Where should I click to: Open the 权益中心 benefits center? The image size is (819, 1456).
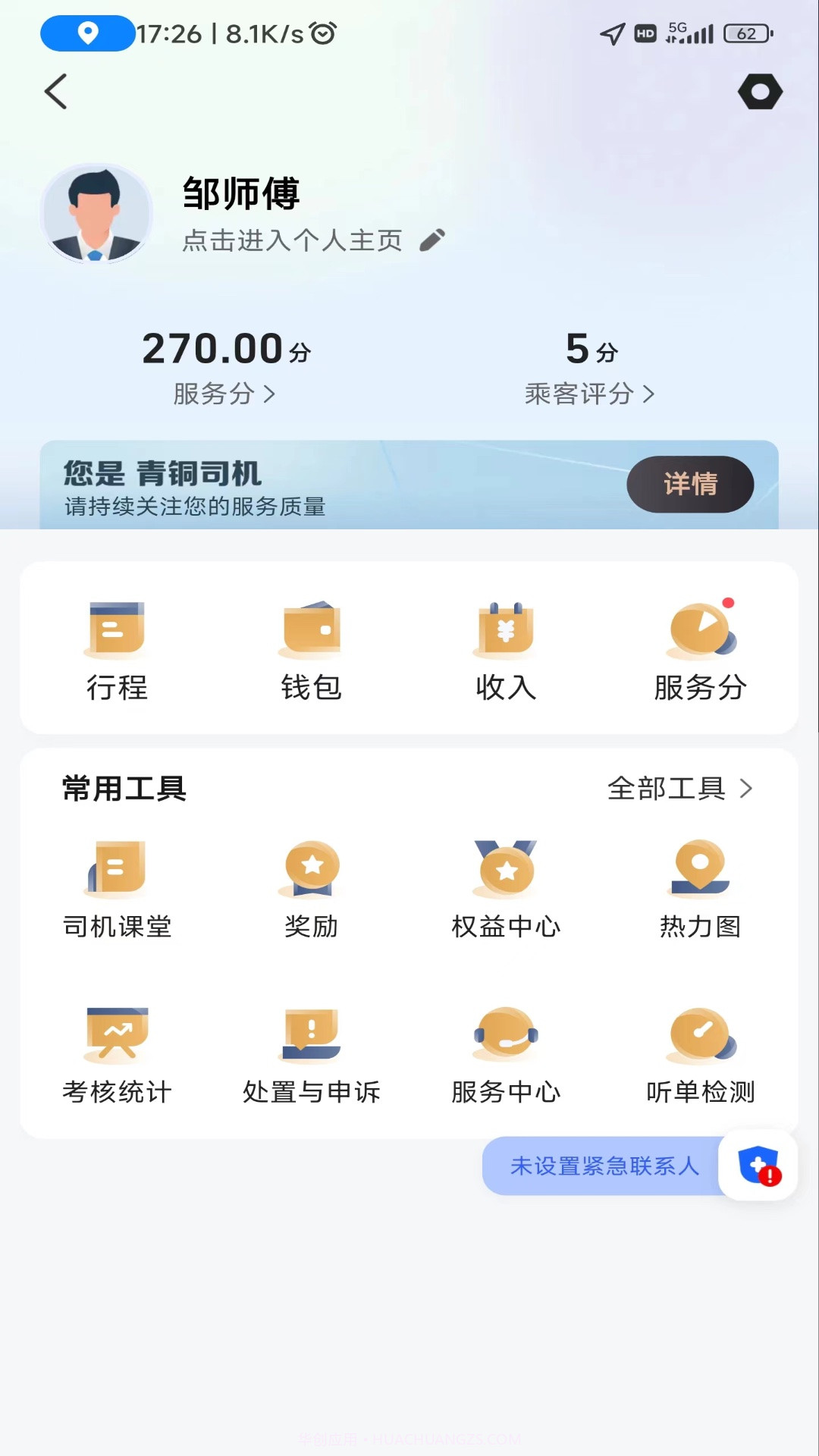tap(504, 887)
